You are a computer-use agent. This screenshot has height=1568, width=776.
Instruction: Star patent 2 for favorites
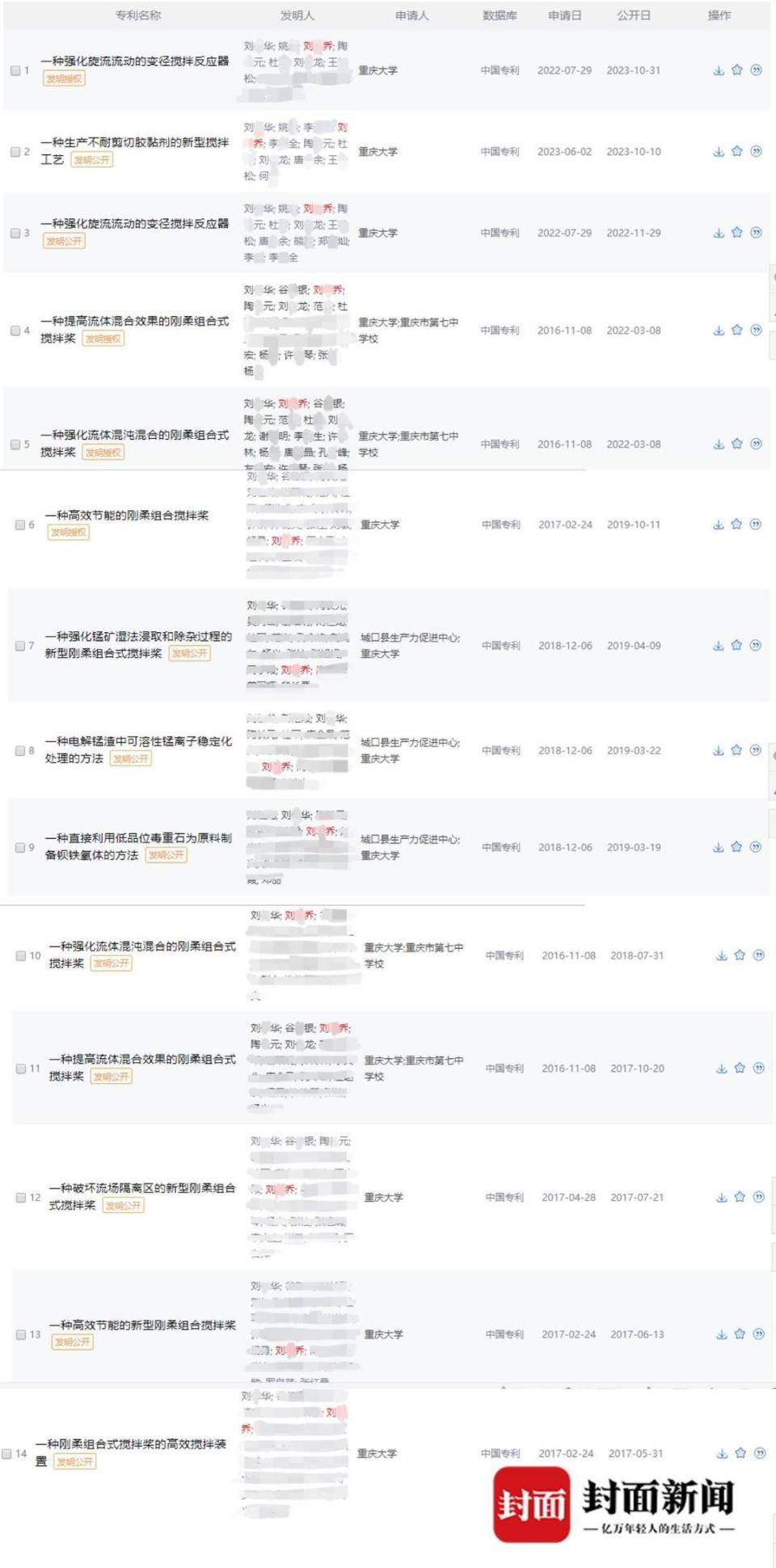coord(736,151)
